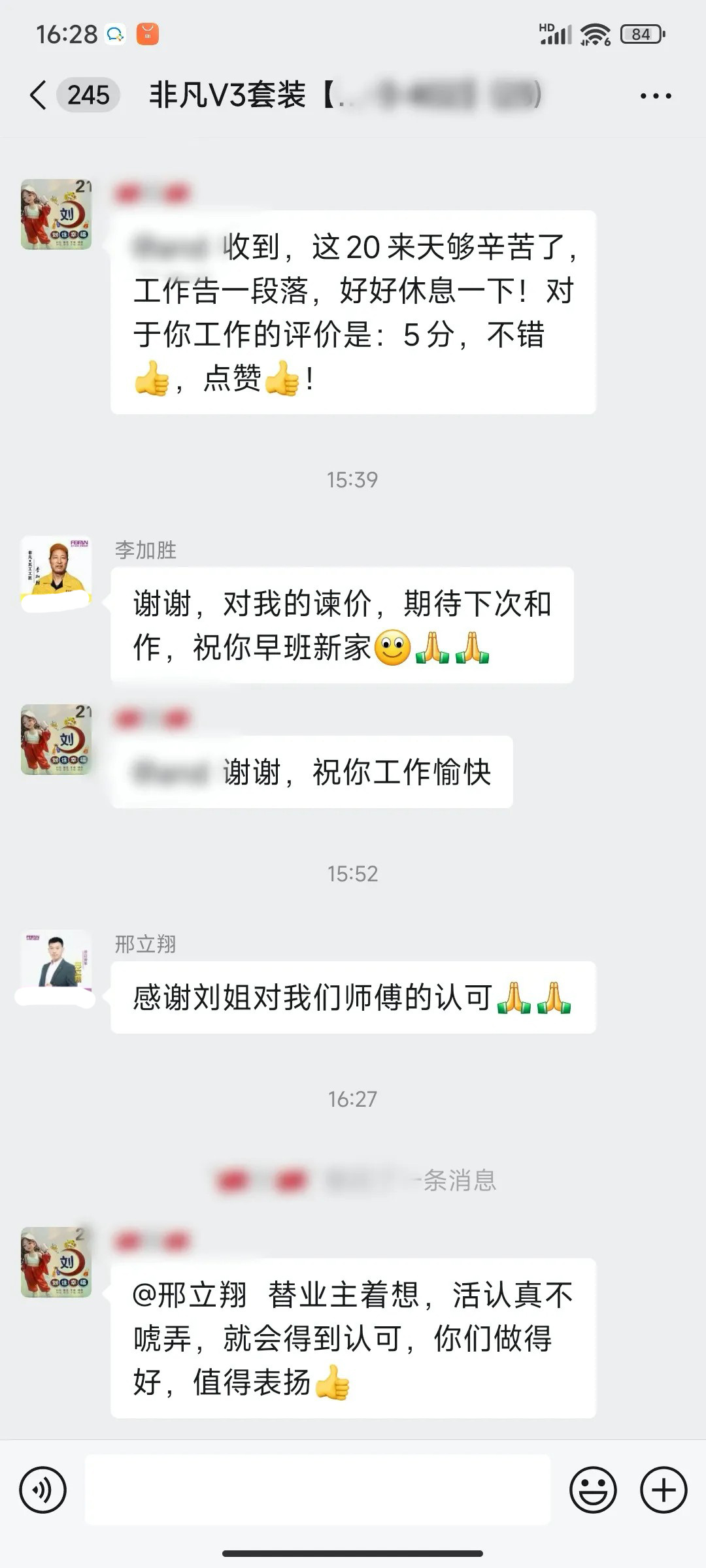Go back to the chat list

tap(39, 95)
